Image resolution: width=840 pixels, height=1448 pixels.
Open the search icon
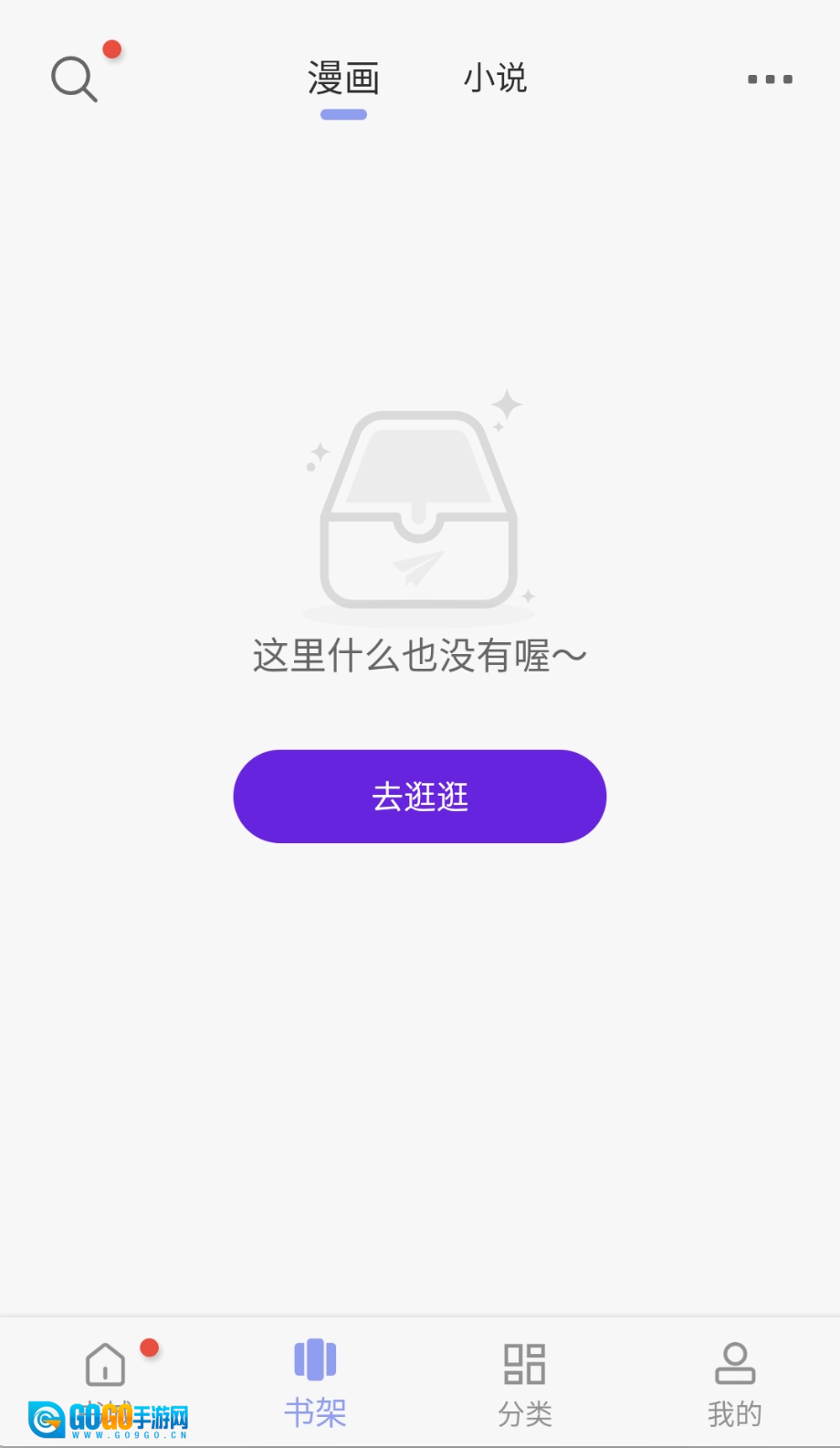[x=74, y=79]
